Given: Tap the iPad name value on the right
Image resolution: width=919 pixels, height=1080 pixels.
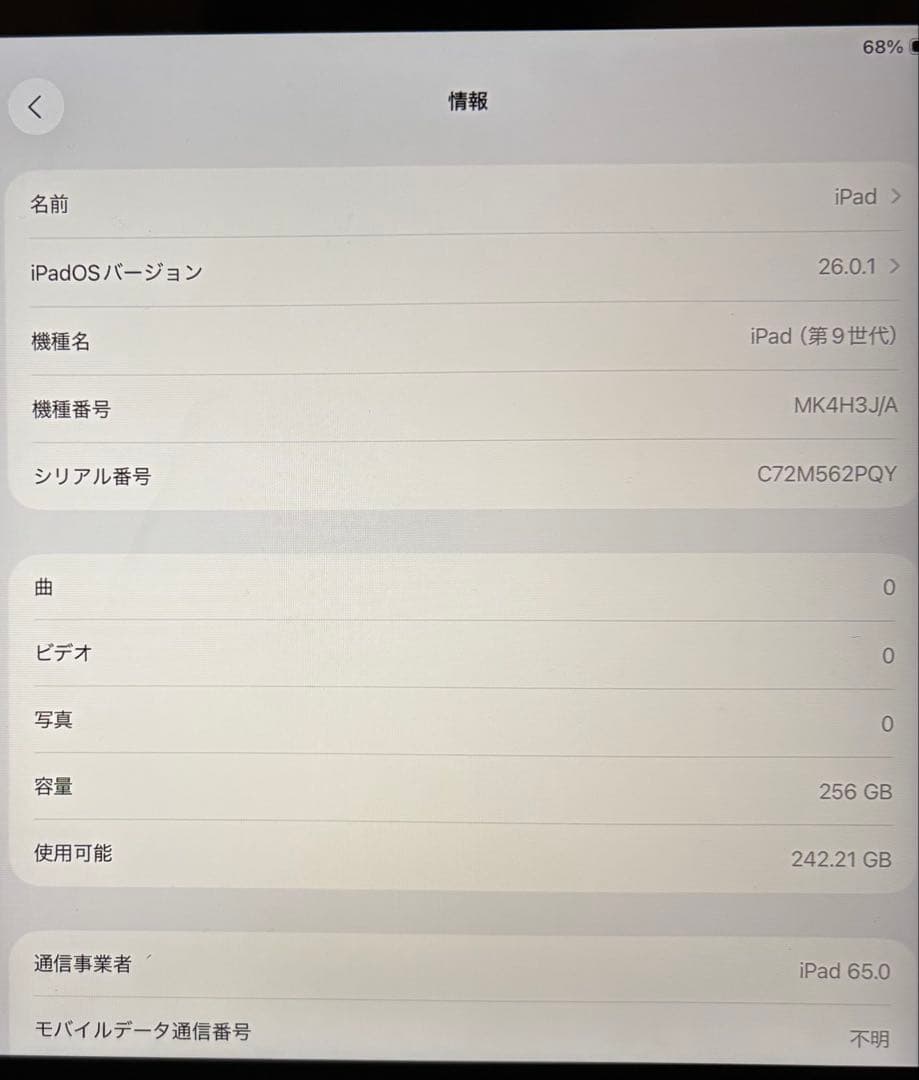Looking at the screenshot, I should (855, 197).
